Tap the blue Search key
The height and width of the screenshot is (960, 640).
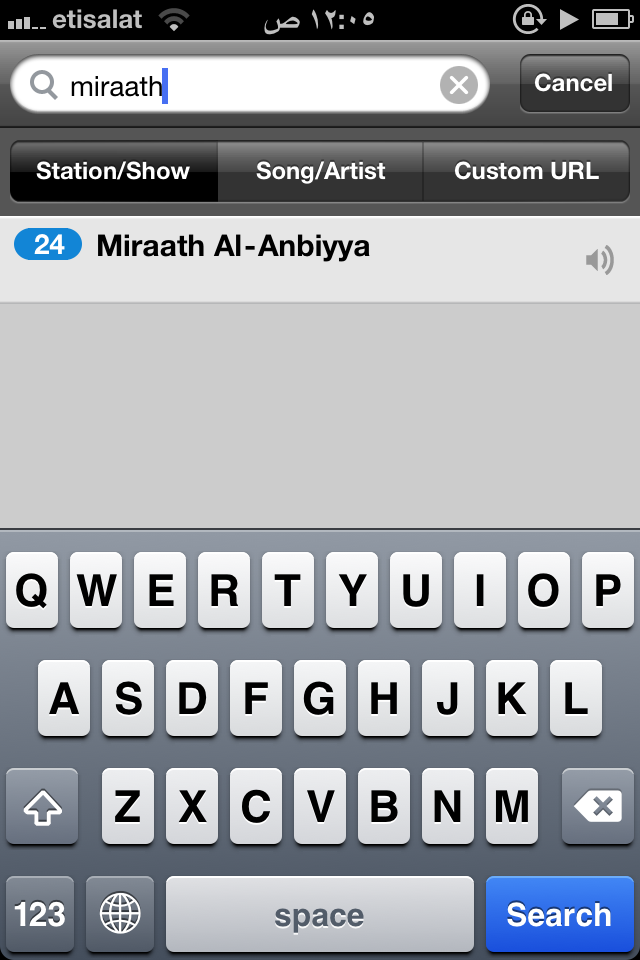click(558, 914)
